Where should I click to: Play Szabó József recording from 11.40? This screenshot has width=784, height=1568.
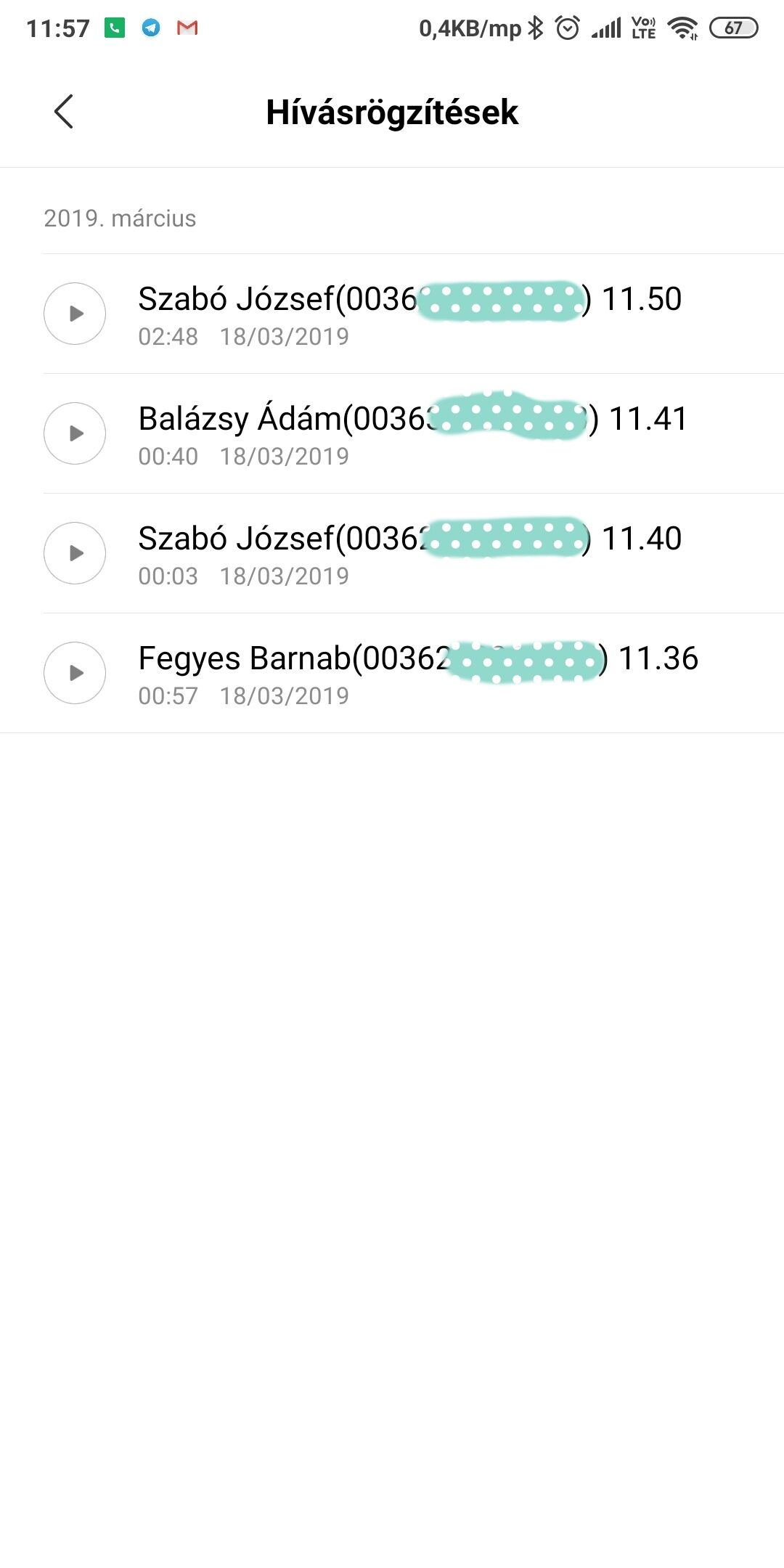(75, 553)
